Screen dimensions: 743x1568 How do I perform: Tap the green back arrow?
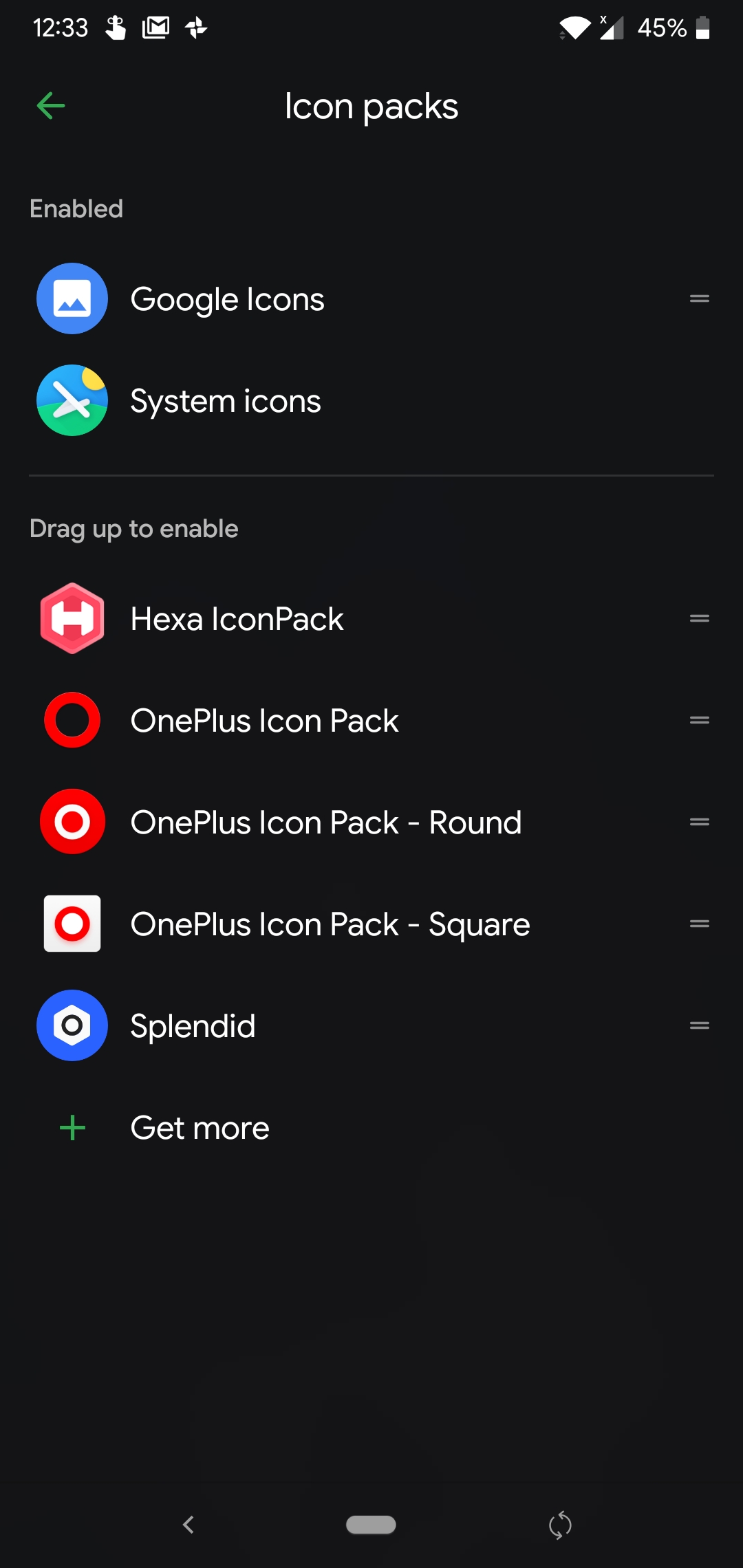point(50,105)
